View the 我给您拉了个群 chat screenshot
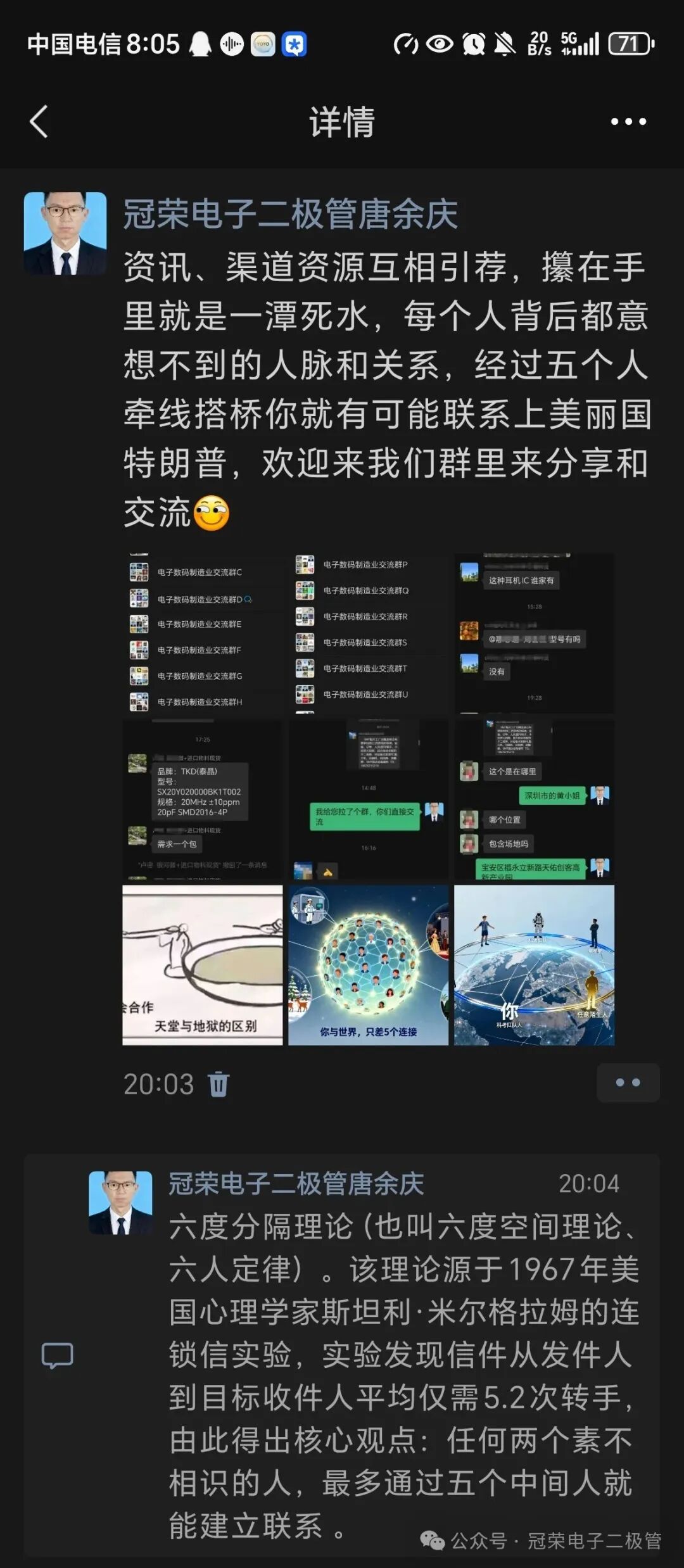This screenshot has height=1568, width=684. tap(368, 800)
